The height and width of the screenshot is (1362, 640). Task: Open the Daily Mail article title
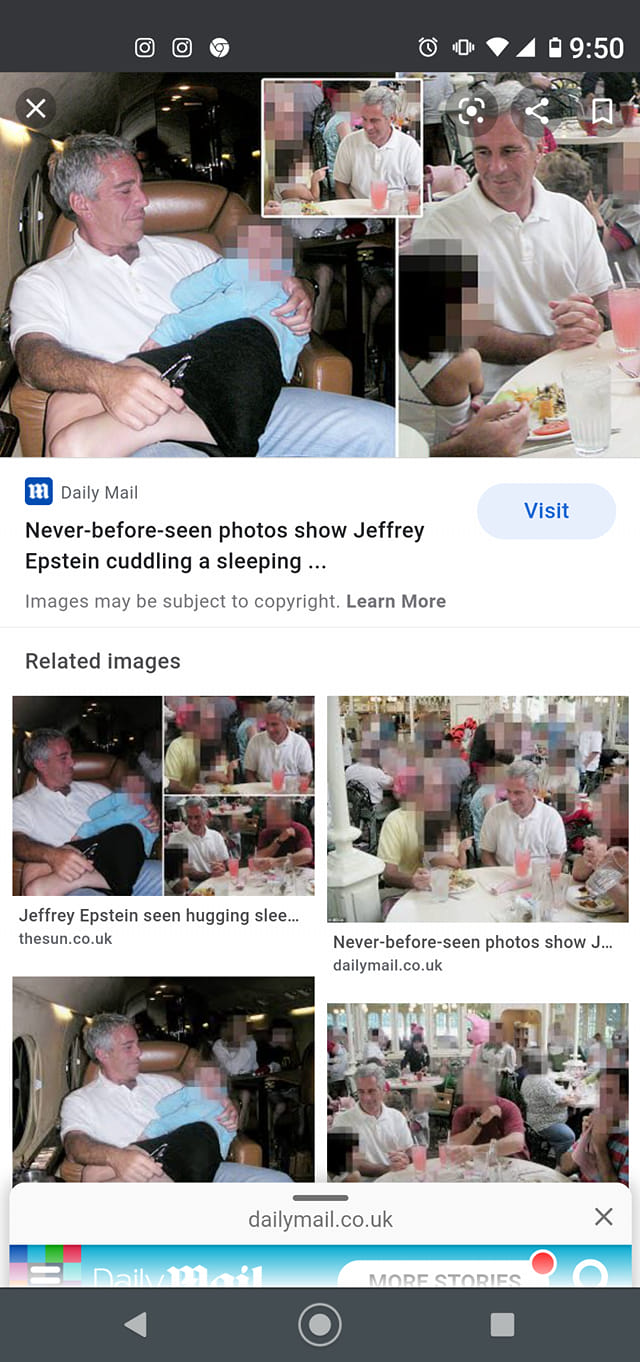[x=225, y=545]
